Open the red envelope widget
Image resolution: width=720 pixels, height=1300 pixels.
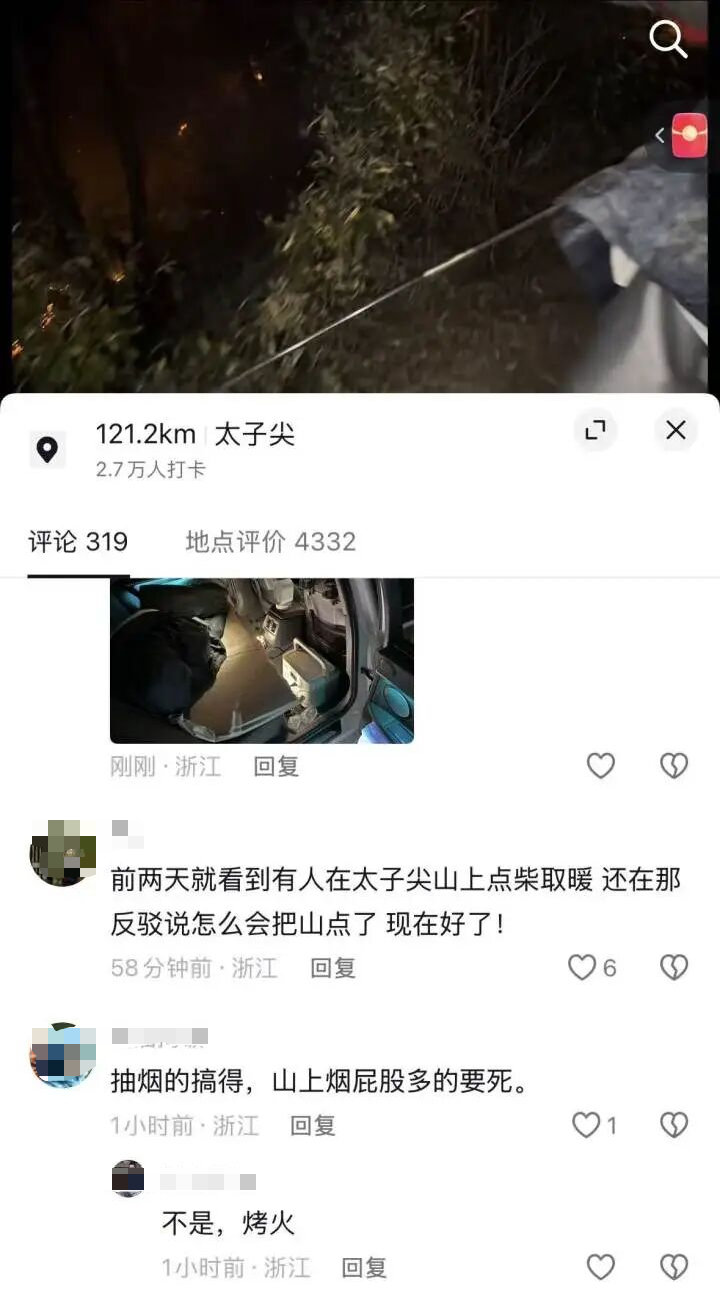688,136
